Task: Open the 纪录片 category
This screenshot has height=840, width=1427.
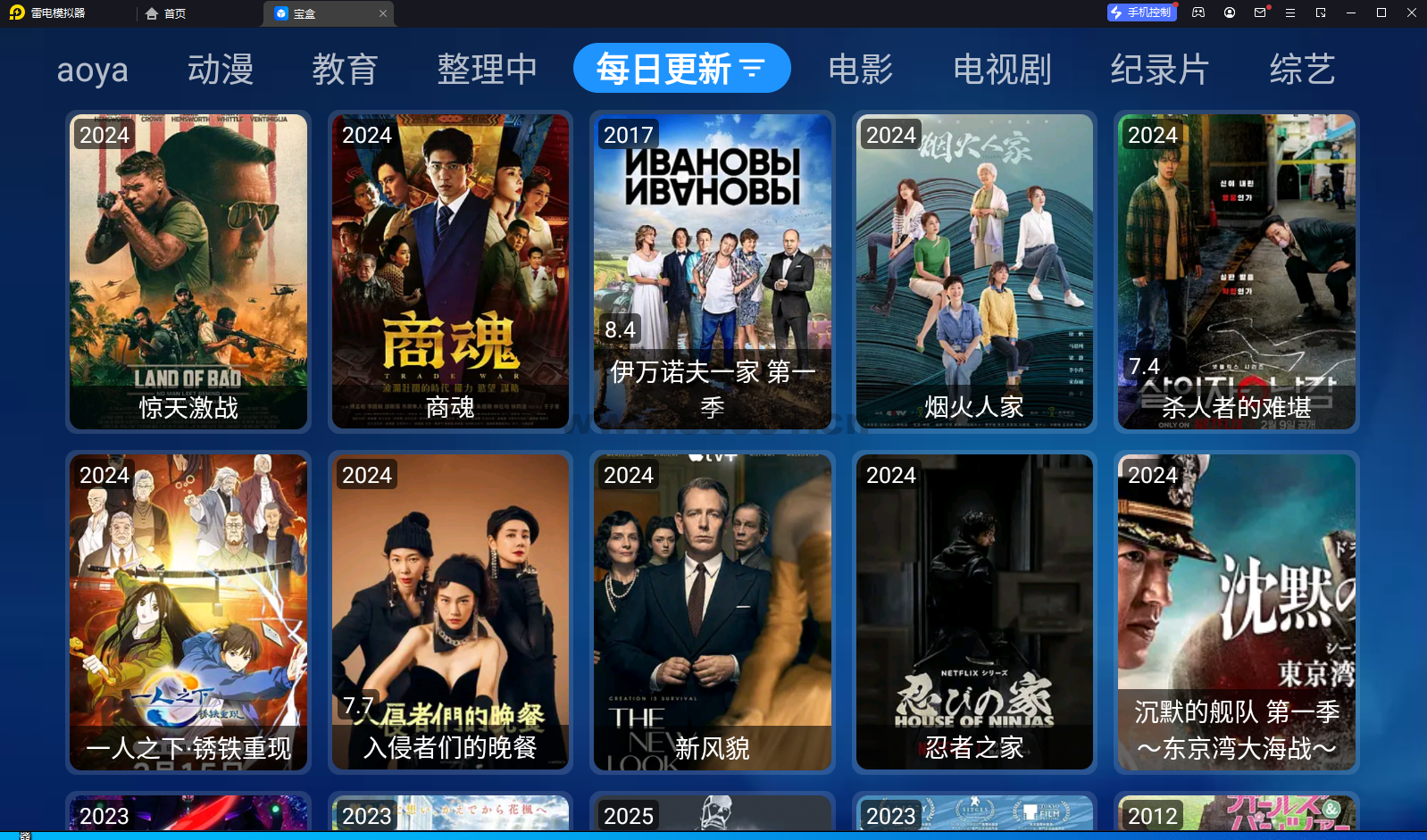Action: click(x=1159, y=70)
